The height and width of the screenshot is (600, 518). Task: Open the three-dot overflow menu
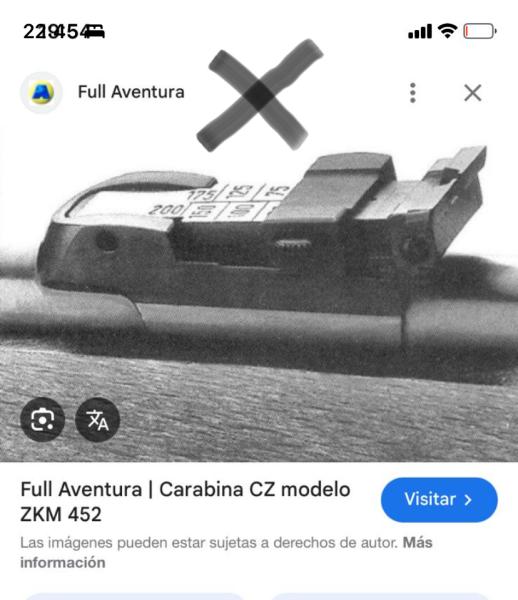tap(412, 93)
